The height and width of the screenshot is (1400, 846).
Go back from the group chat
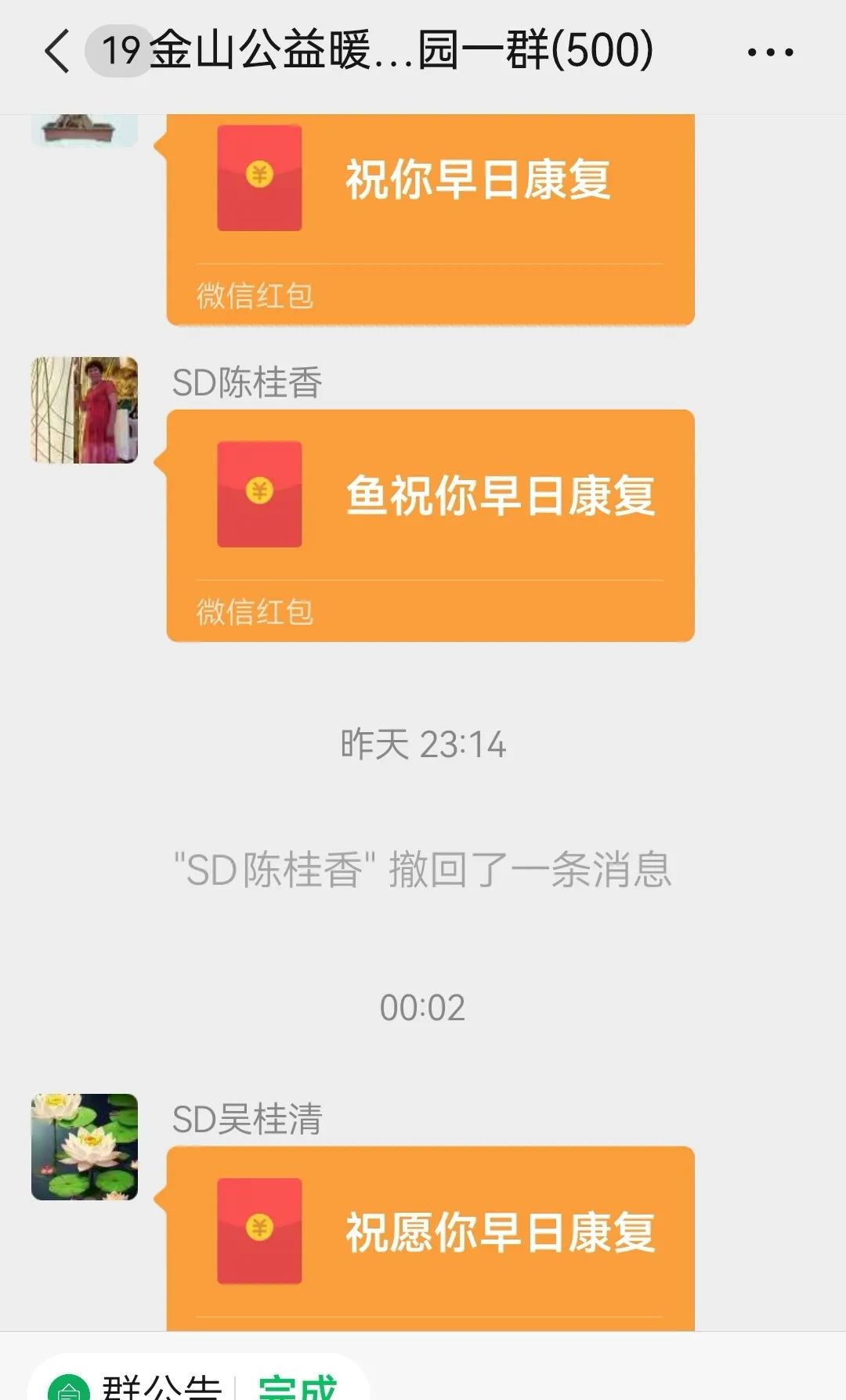56,52
